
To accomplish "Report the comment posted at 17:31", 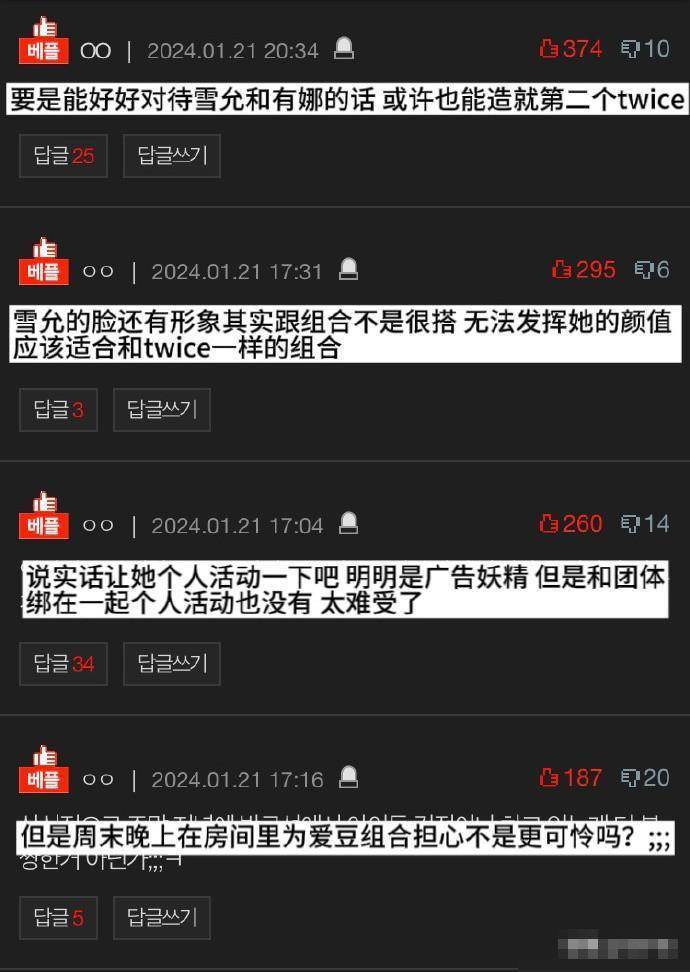I will click(x=348, y=269).
